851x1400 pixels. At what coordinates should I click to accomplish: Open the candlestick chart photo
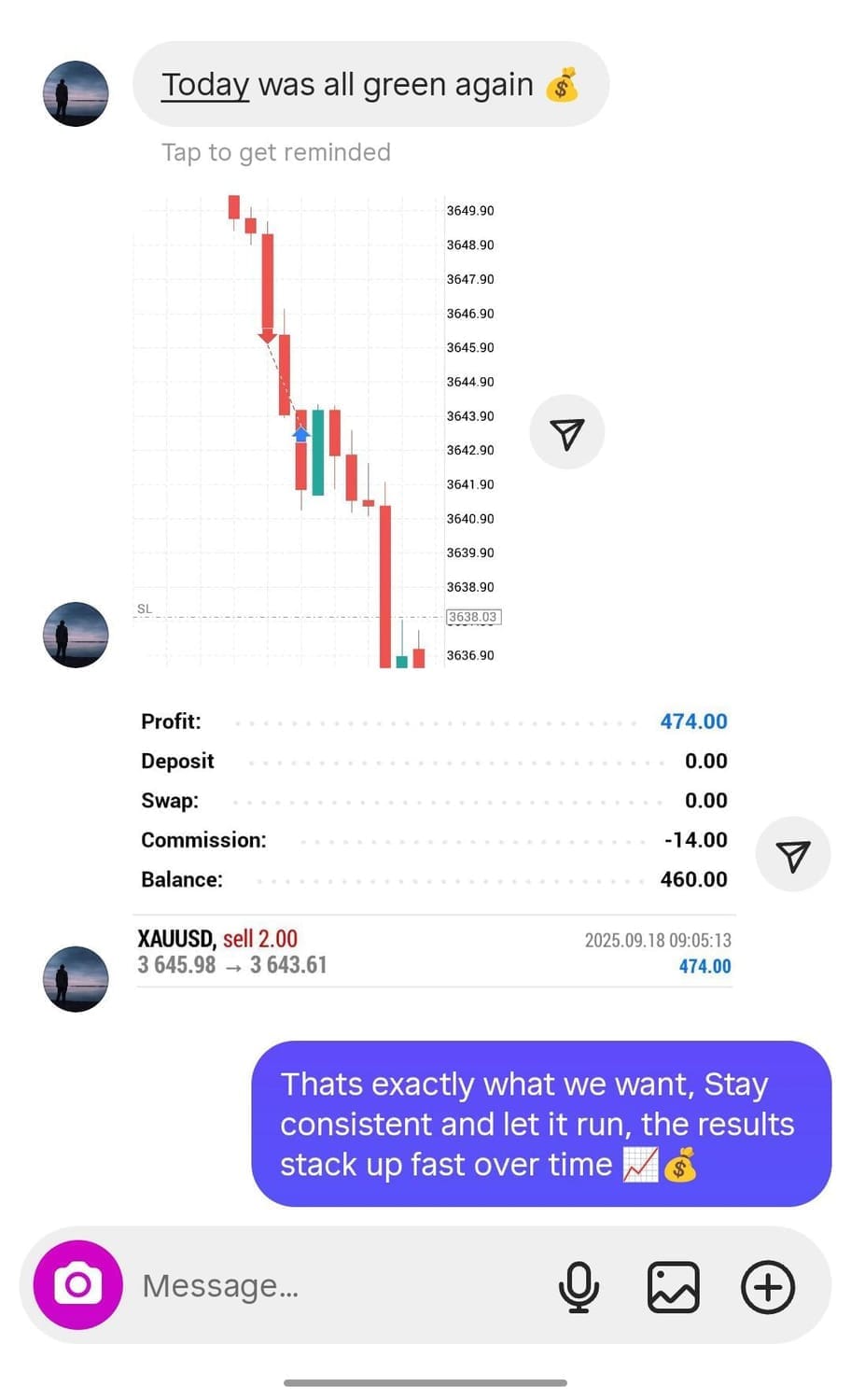pos(317,431)
